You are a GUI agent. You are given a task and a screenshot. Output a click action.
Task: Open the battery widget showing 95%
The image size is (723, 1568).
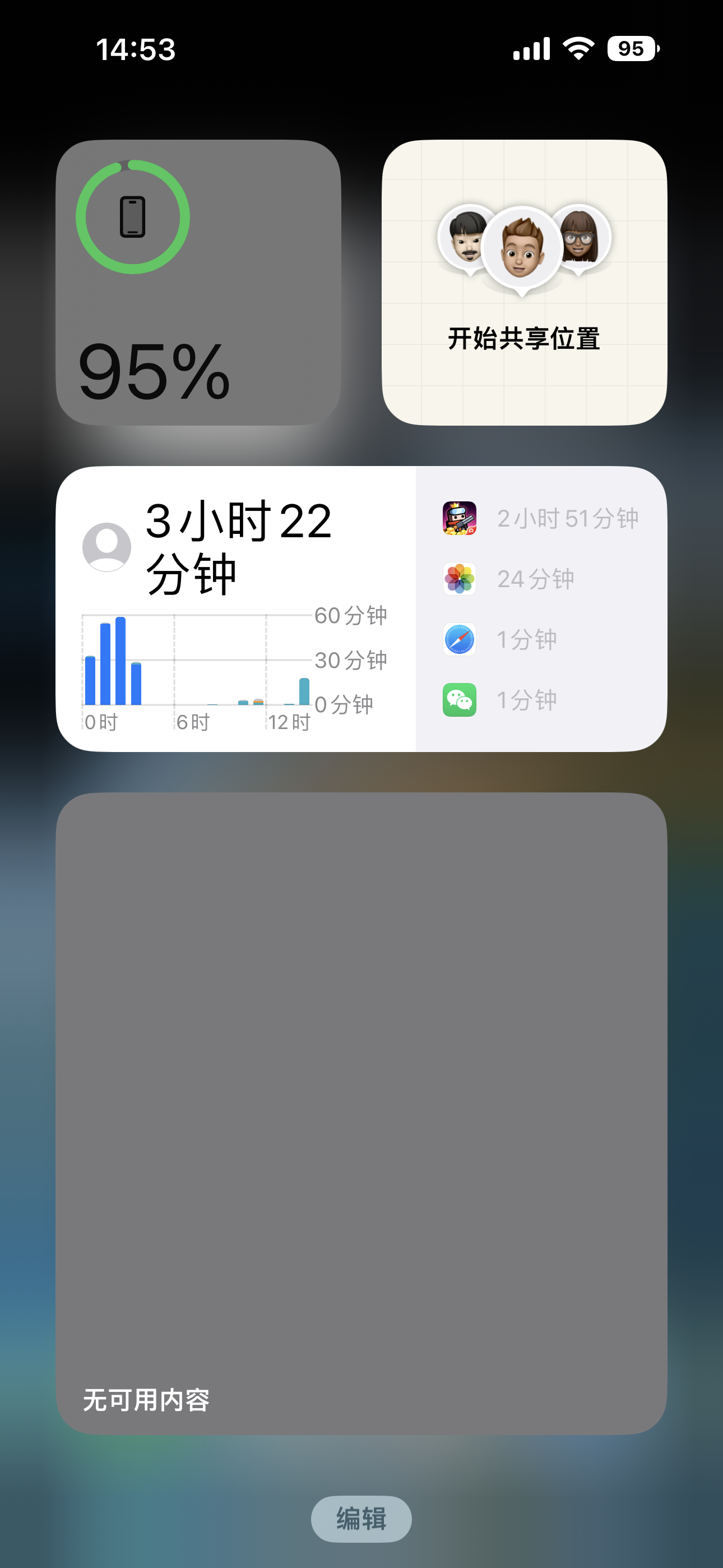(x=198, y=283)
